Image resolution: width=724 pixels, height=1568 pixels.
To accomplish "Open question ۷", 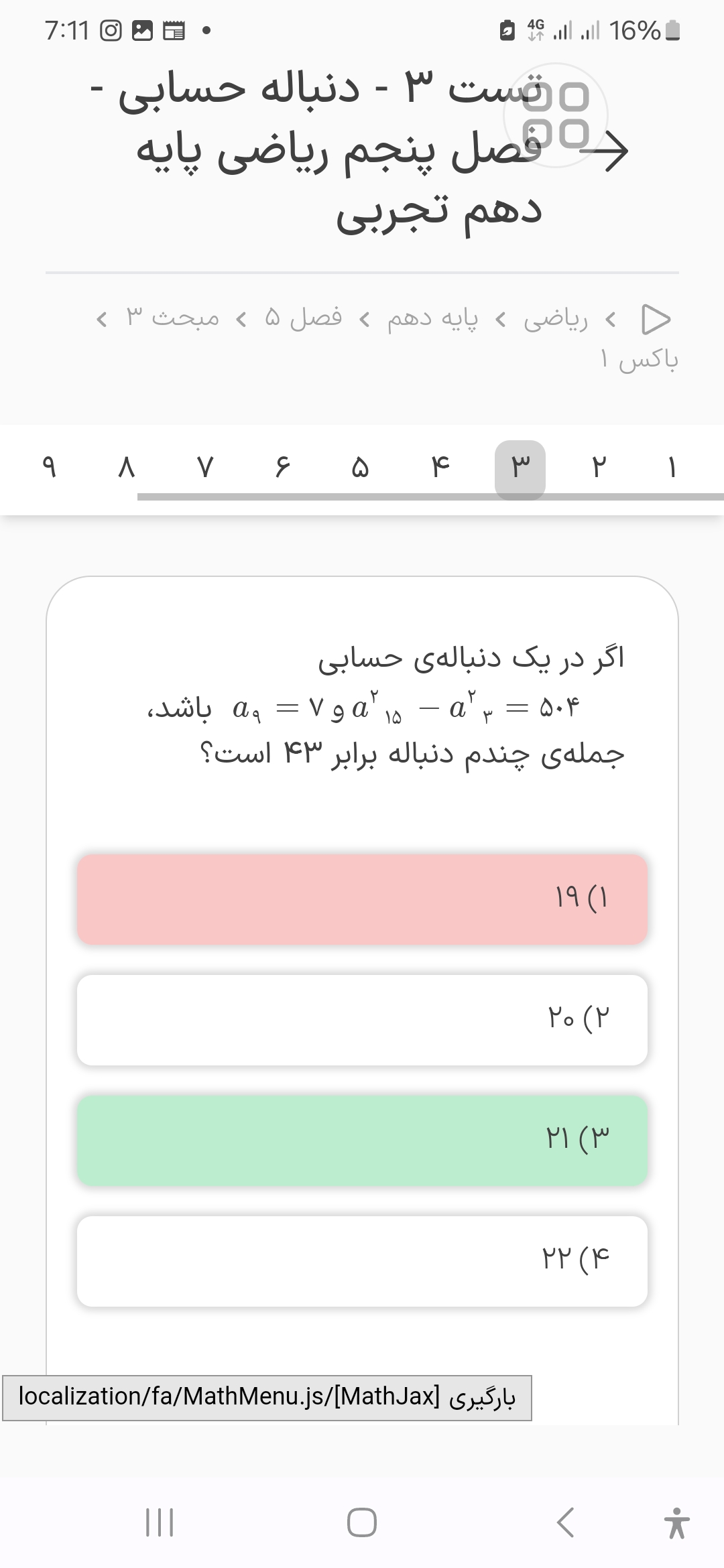I will (205, 467).
